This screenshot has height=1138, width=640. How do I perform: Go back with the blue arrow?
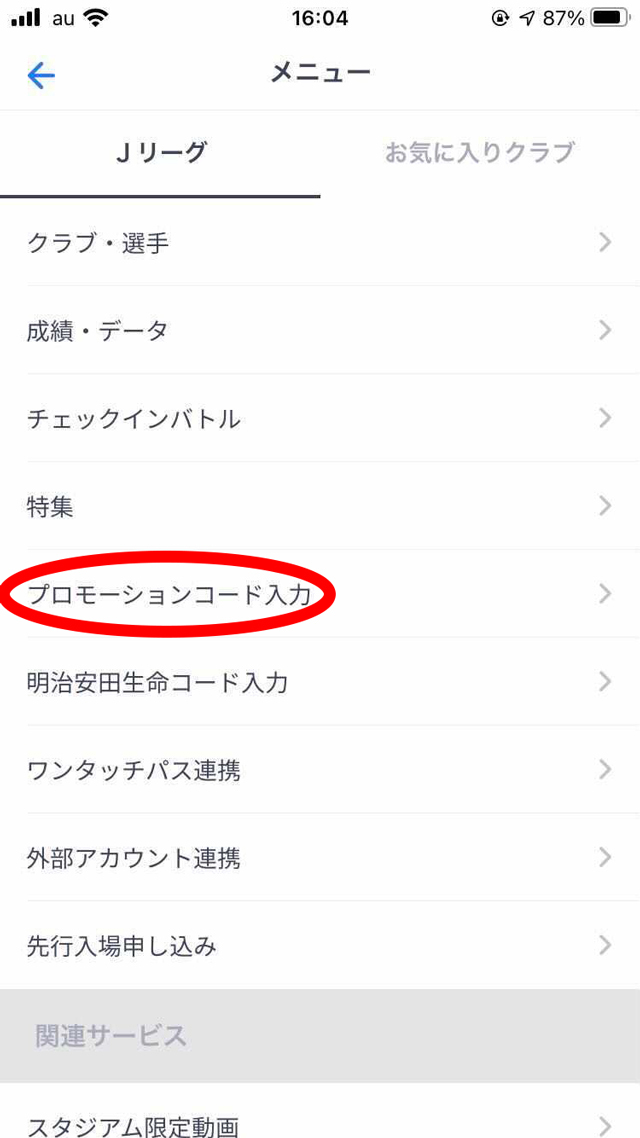click(x=41, y=75)
